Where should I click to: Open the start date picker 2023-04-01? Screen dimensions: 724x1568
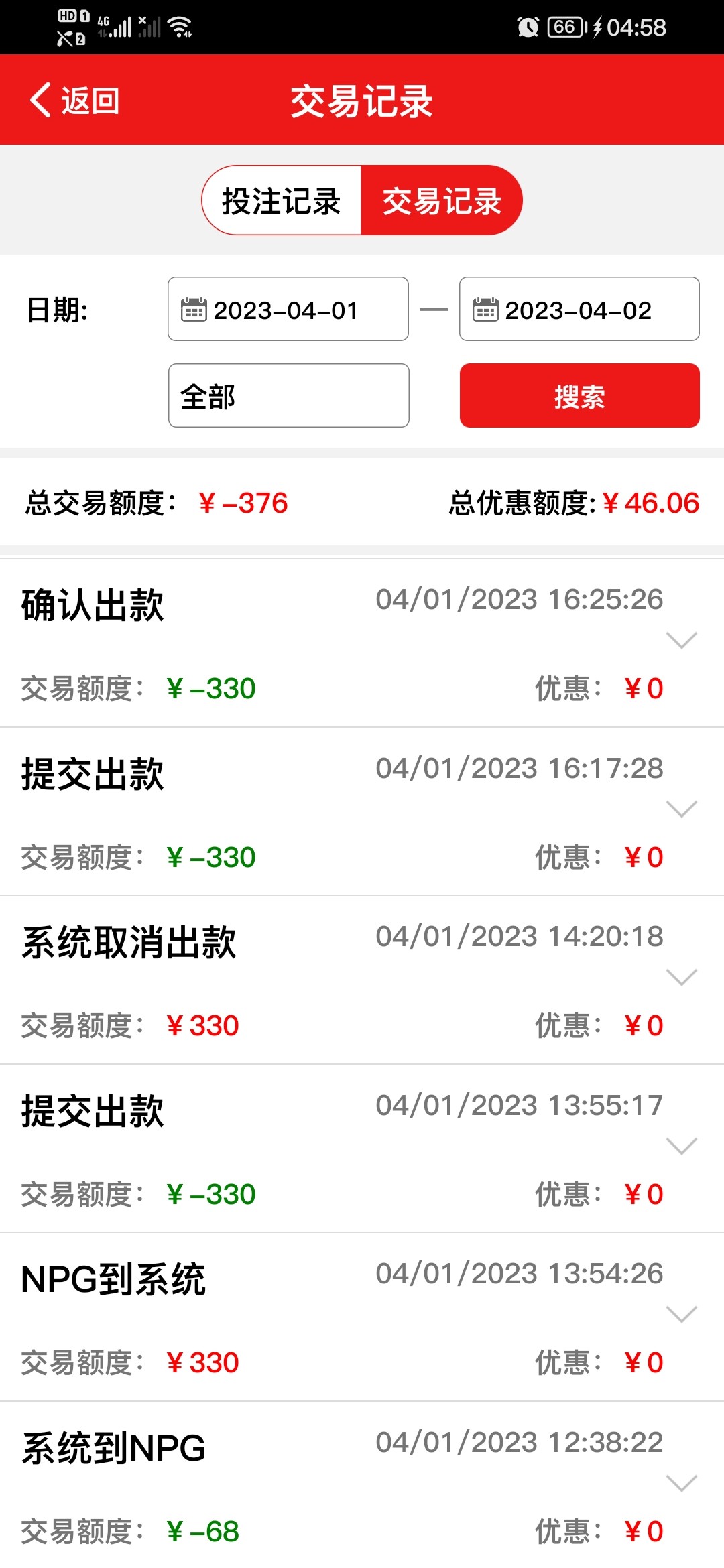tap(288, 310)
